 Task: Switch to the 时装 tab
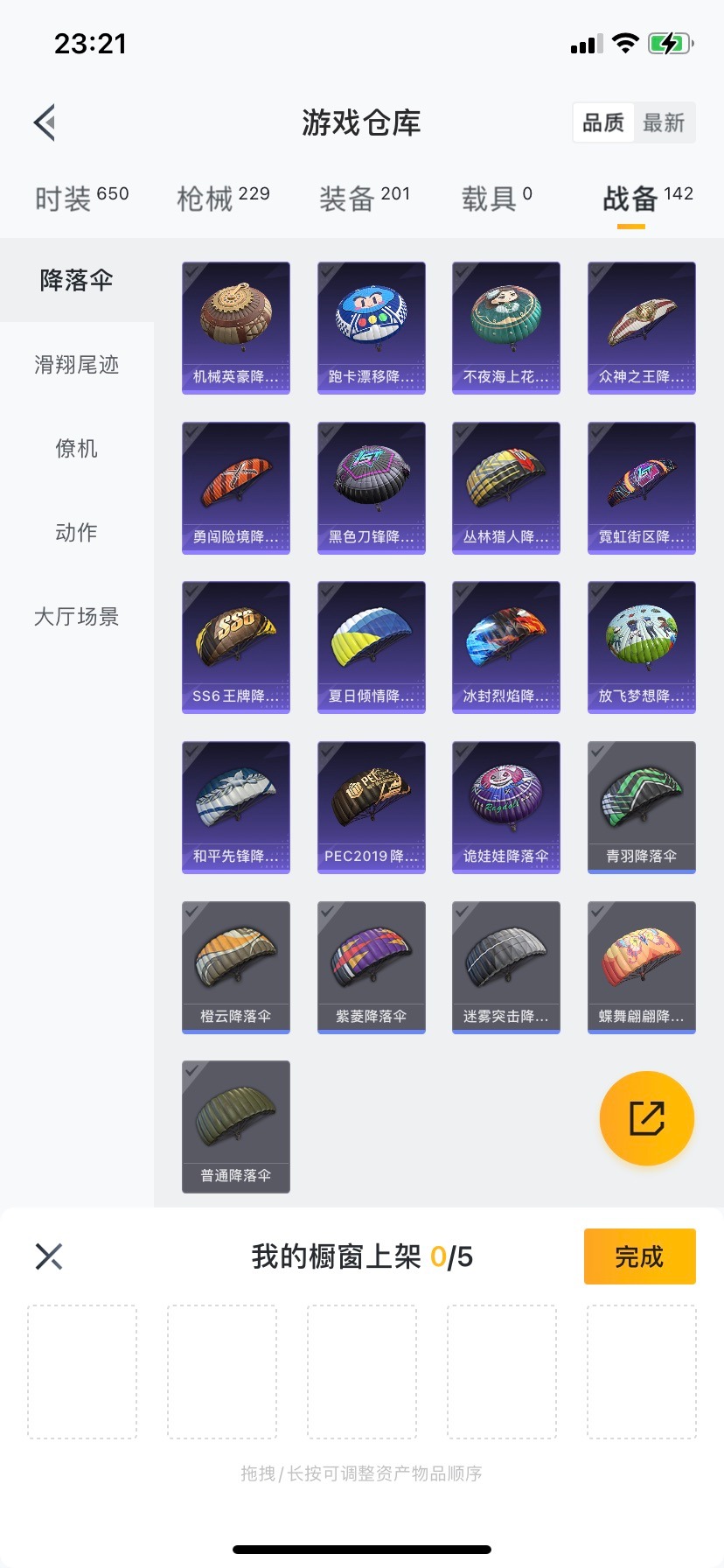[x=81, y=199]
